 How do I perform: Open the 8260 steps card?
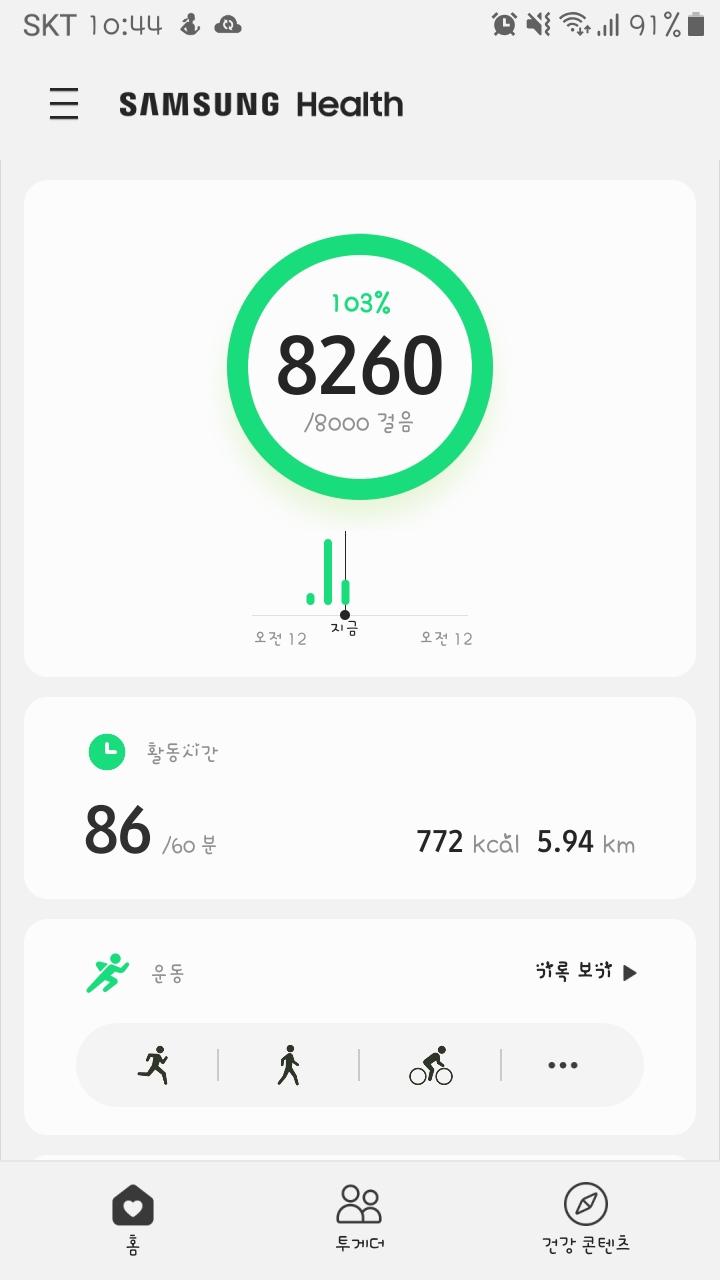pos(360,366)
